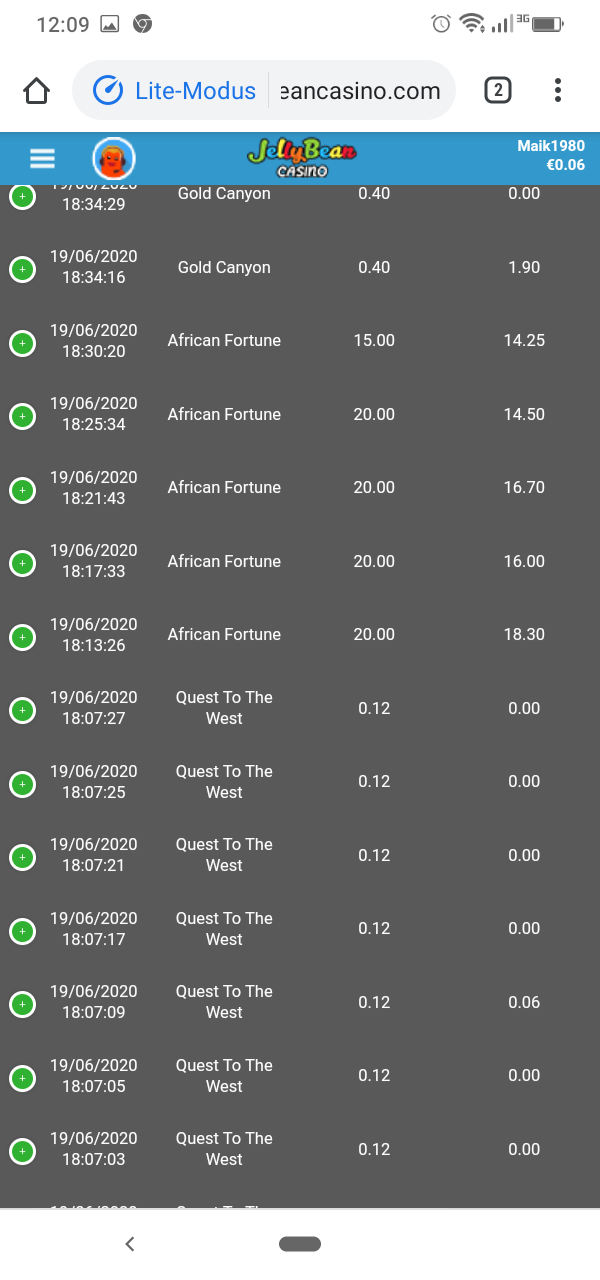The image size is (600, 1280).
Task: Expand the Quest To The West entry at 18:07:17
Action: [x=22, y=931]
